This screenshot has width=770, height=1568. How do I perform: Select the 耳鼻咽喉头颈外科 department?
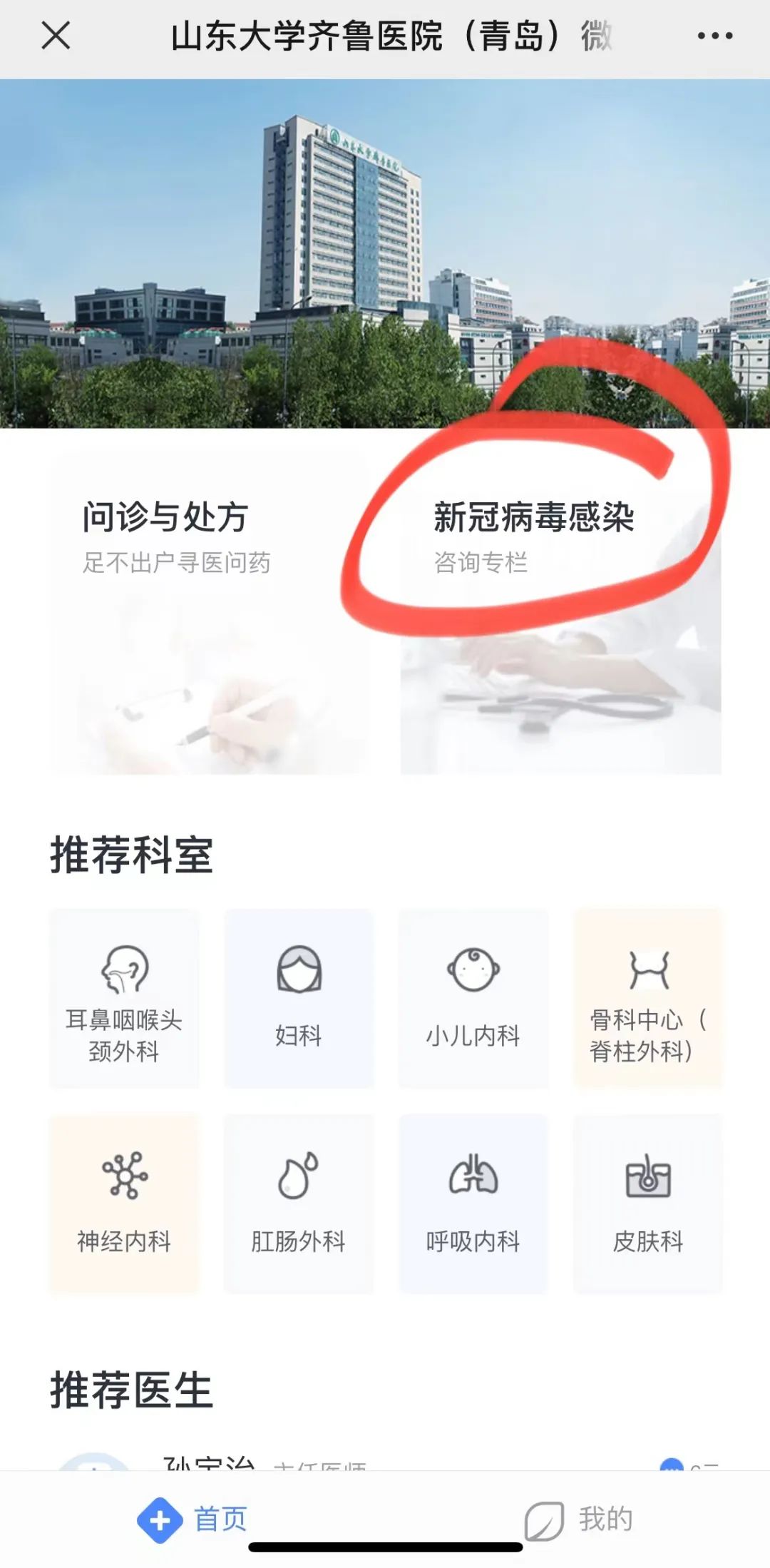pos(124,999)
